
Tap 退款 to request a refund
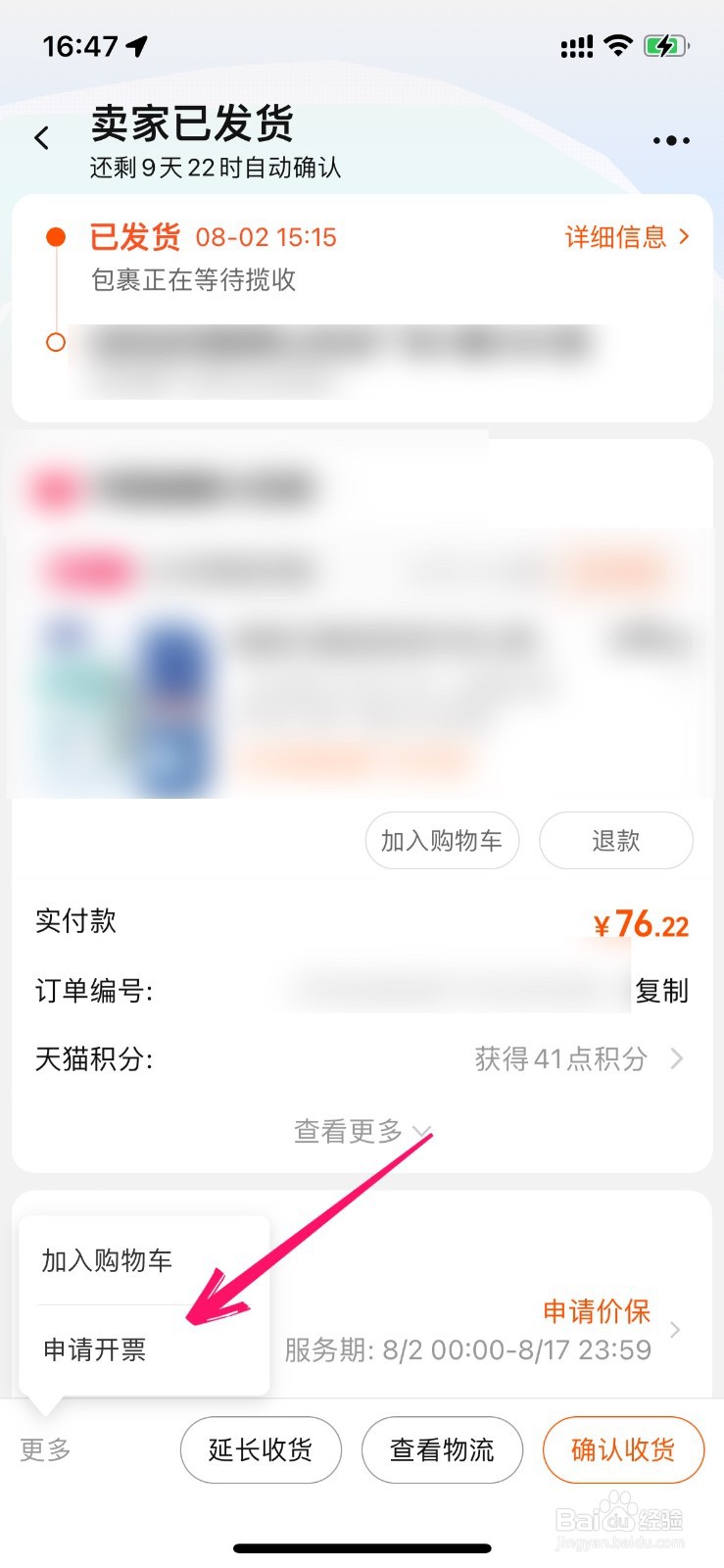pyautogui.click(x=616, y=841)
